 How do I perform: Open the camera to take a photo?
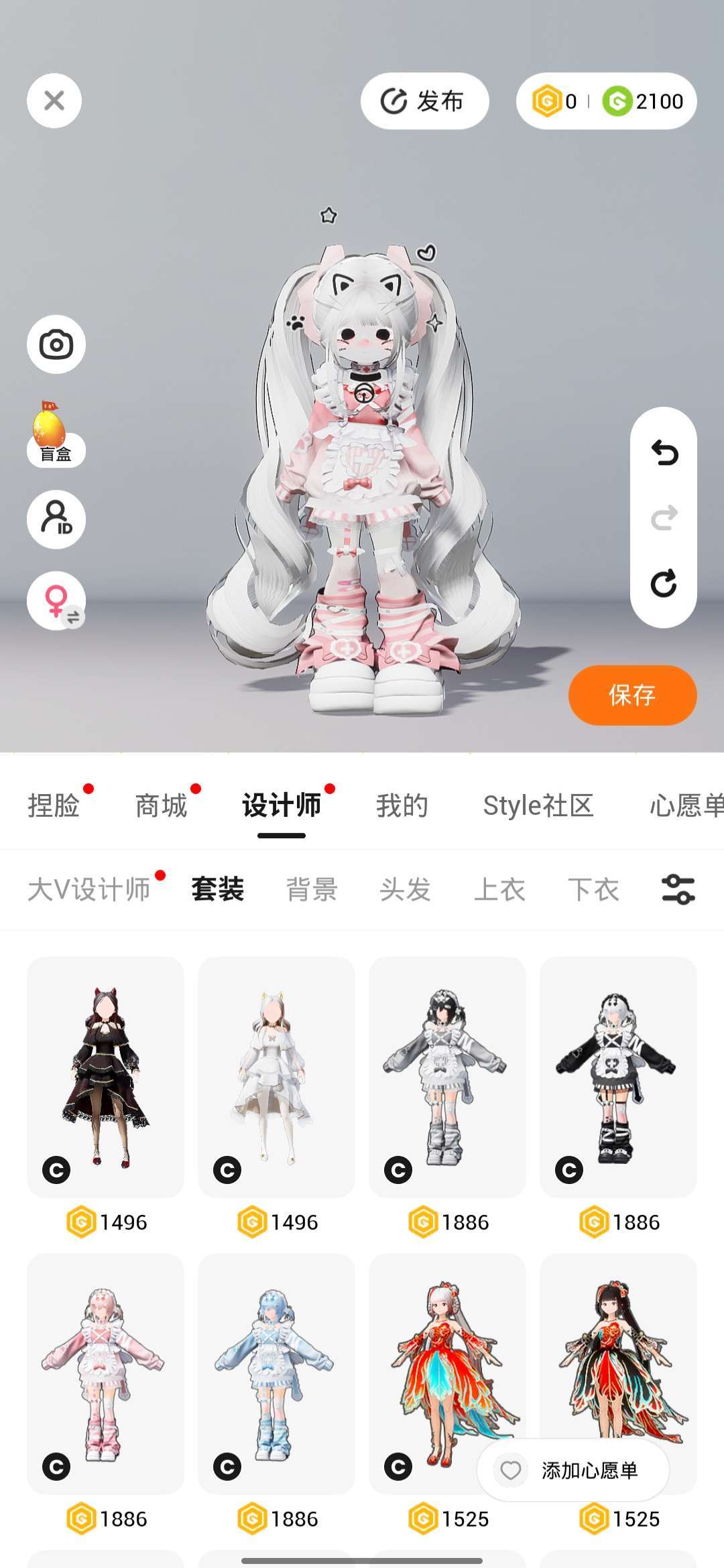pyautogui.click(x=56, y=344)
